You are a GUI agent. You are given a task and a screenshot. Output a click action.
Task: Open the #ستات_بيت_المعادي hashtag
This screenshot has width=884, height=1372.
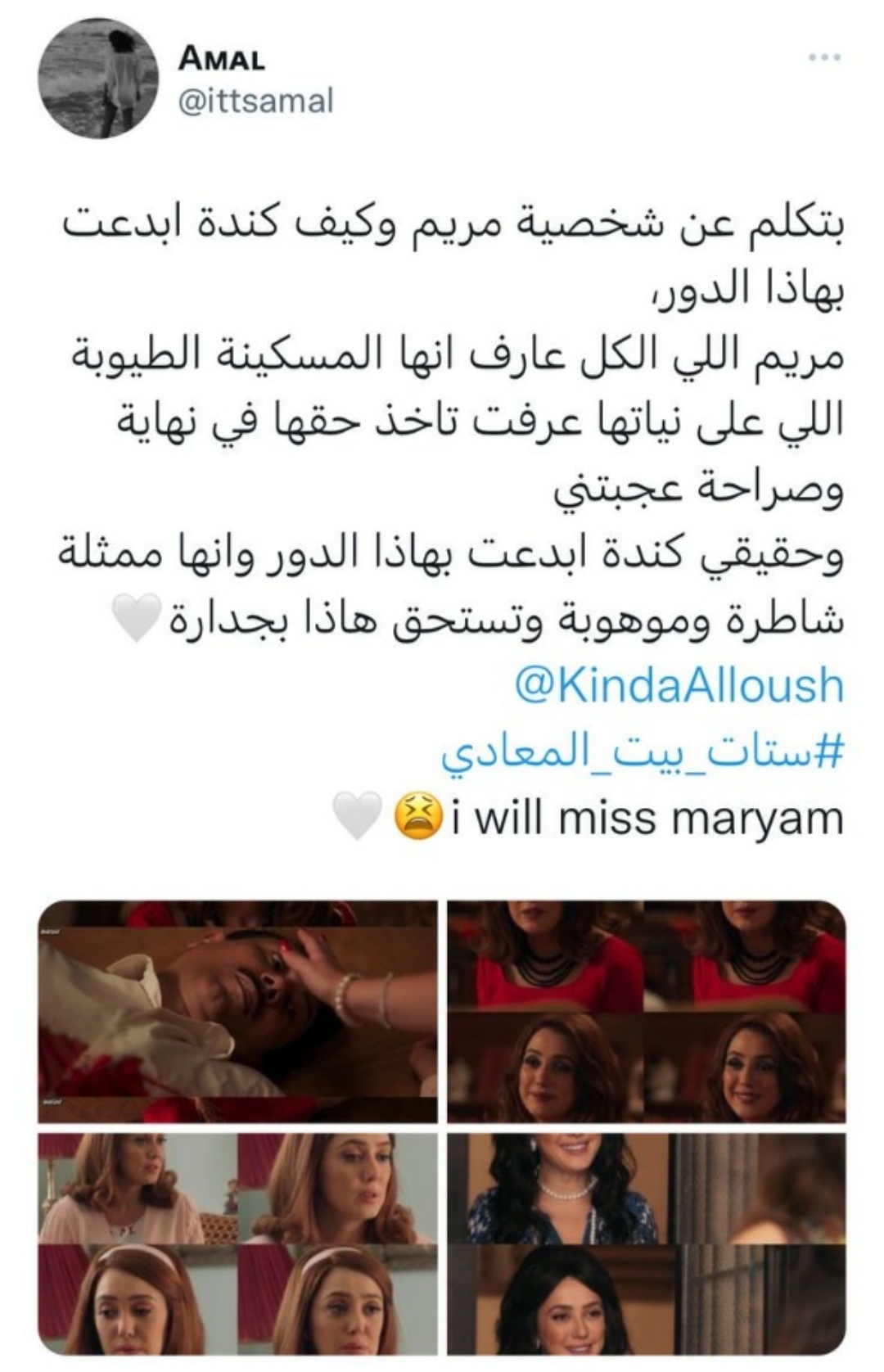(642, 751)
